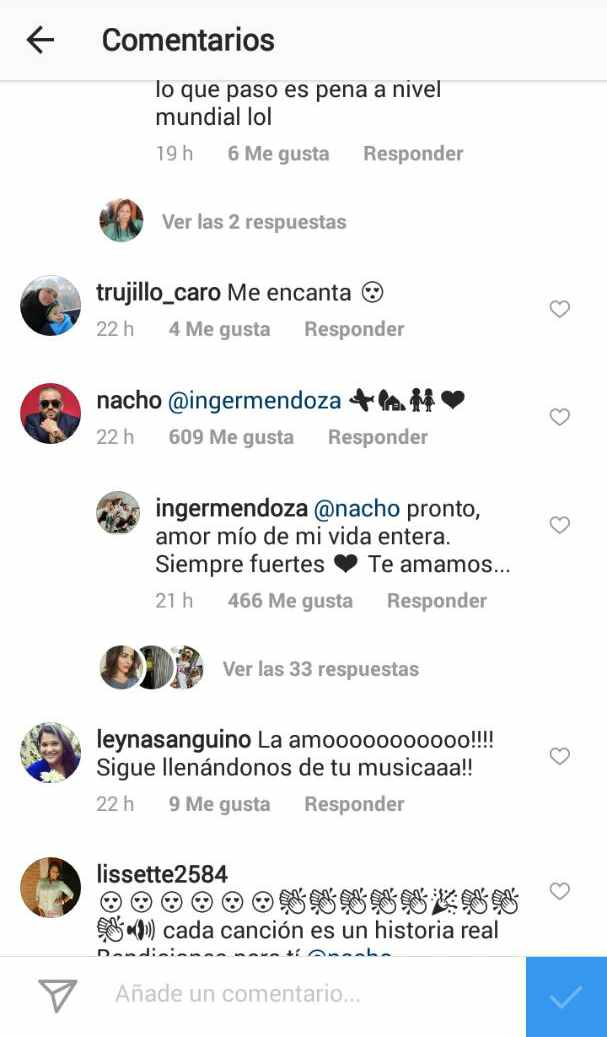This screenshot has width=607, height=1037.
Task: Reply to nacho's comment
Action: coord(377,437)
